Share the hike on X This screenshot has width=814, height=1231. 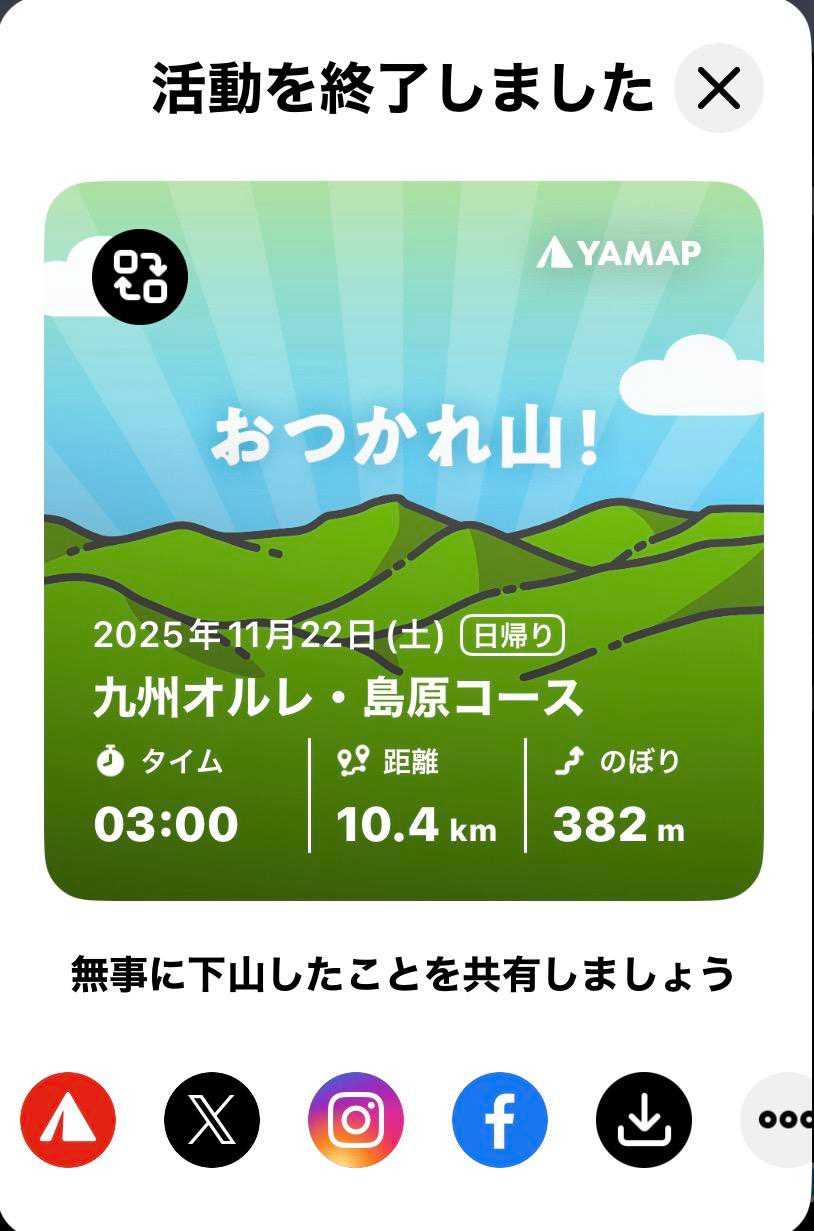(212, 1119)
